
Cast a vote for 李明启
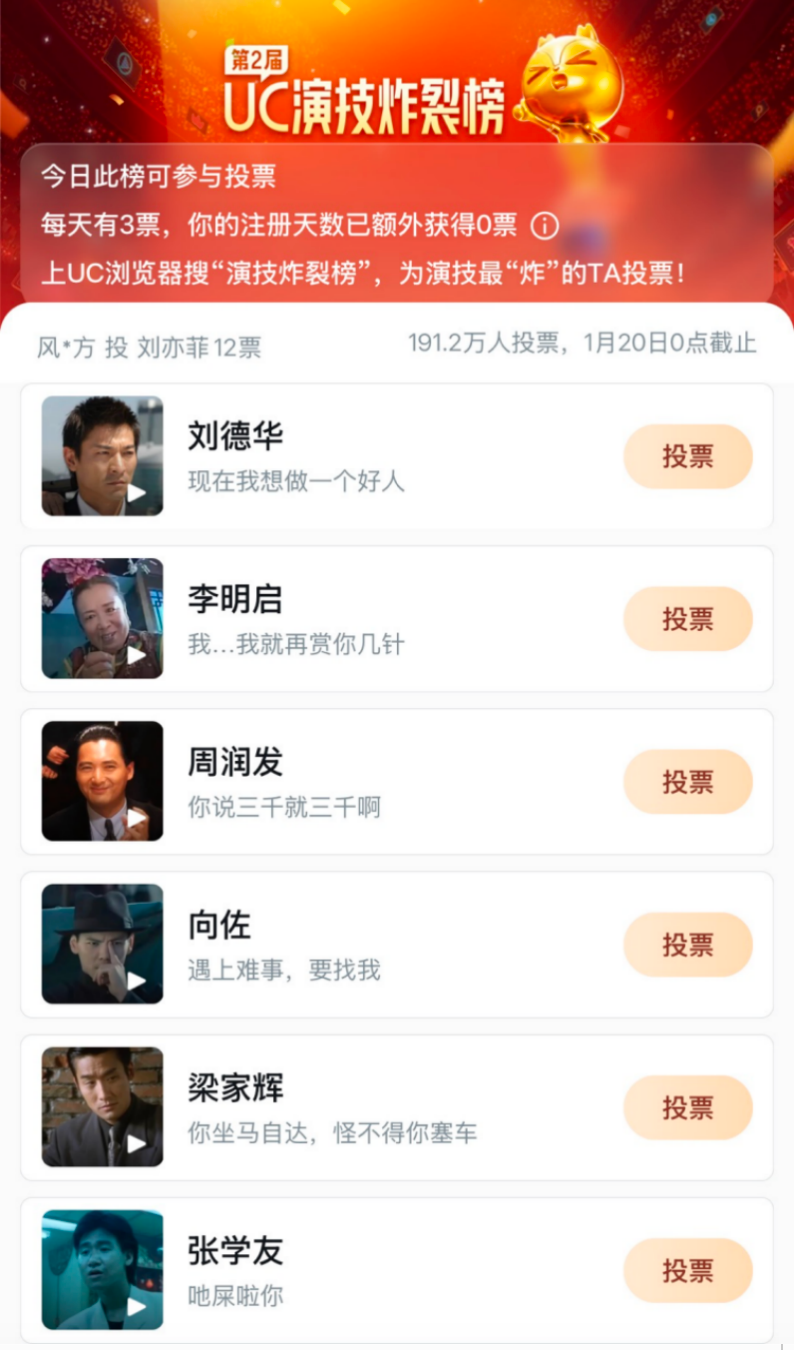pyautogui.click(x=687, y=619)
